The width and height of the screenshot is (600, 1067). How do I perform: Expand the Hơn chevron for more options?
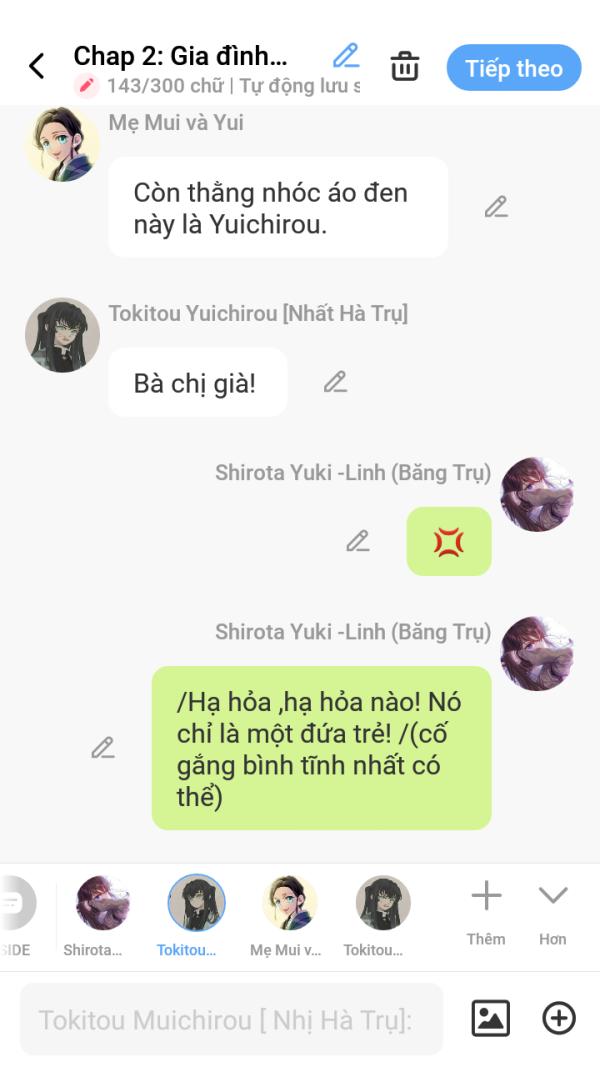tap(552, 911)
